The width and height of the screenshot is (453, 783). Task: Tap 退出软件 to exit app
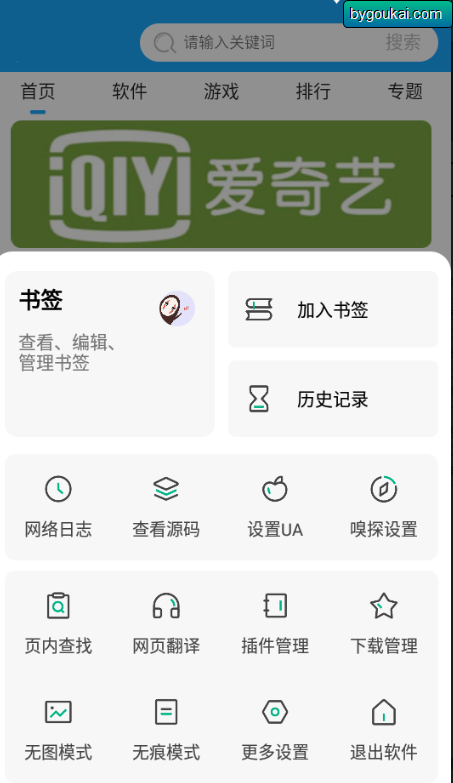coord(384,730)
